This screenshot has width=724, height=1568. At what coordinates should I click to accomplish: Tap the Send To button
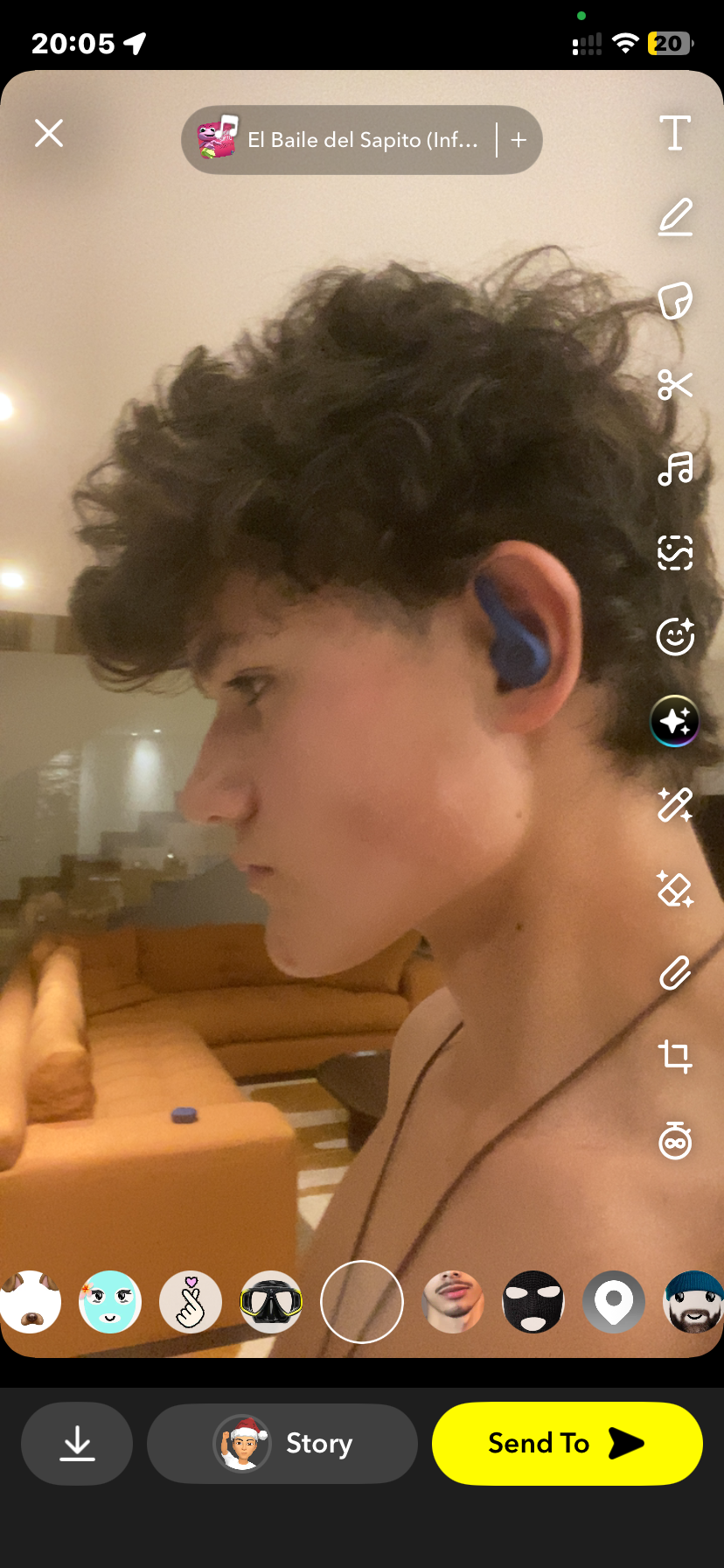pyautogui.click(x=567, y=1444)
